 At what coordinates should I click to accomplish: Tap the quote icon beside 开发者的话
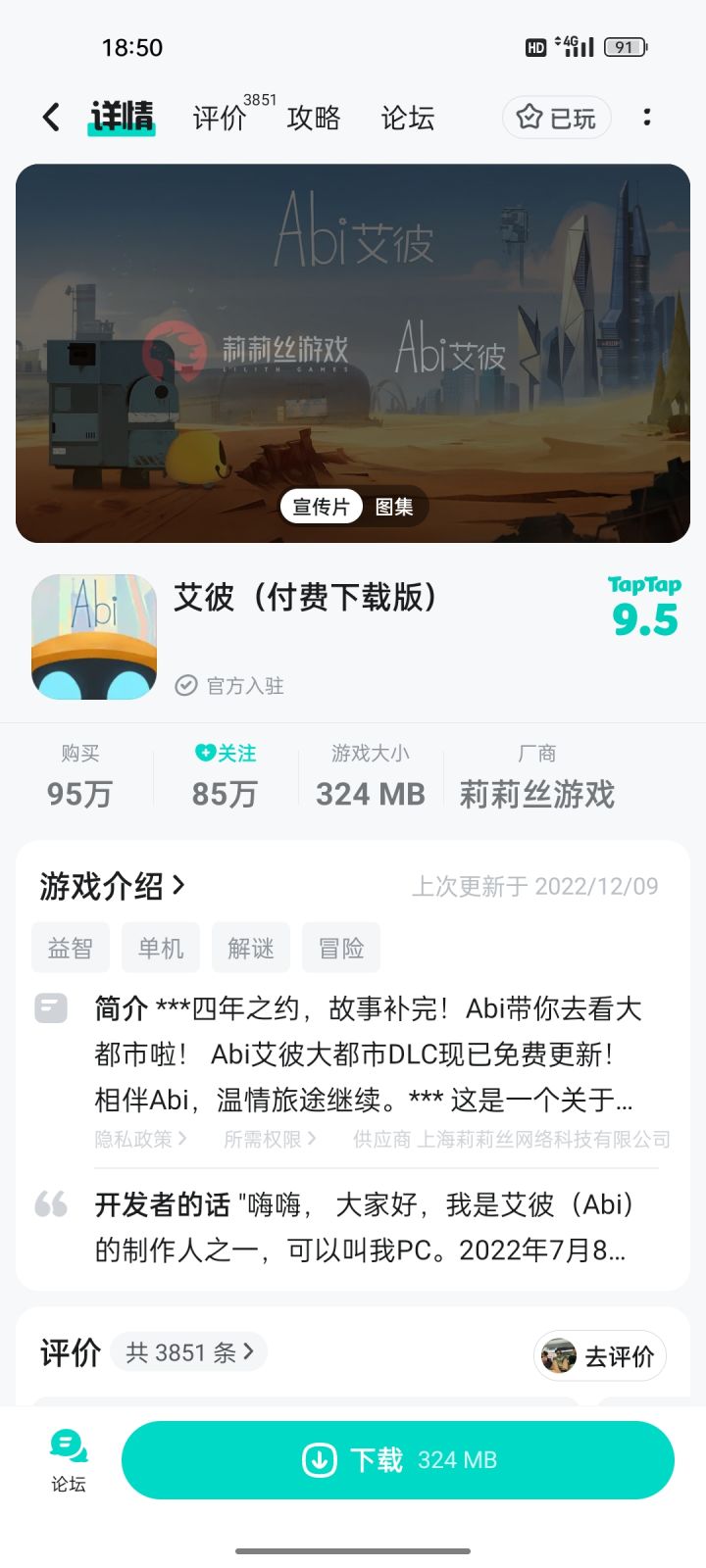51,1204
